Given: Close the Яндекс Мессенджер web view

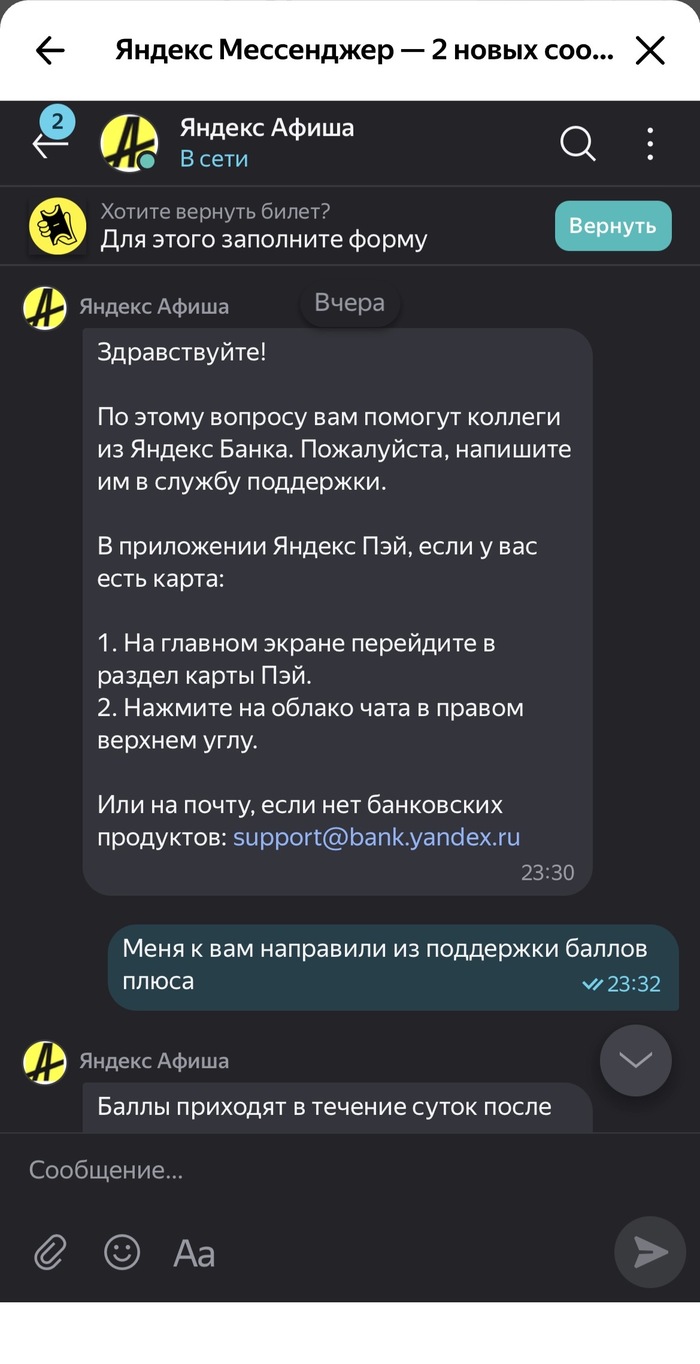Looking at the screenshot, I should (651, 51).
